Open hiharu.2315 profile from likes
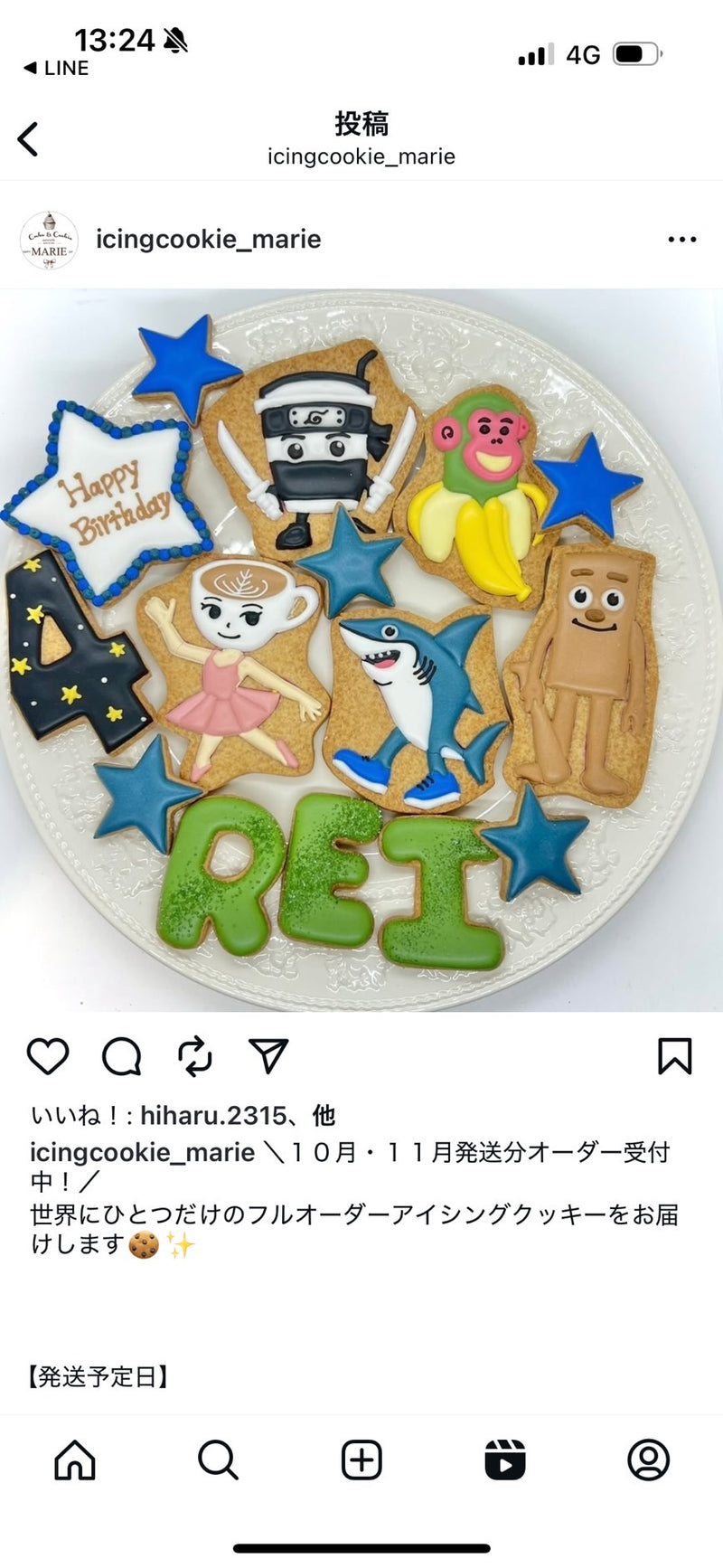 212,1116
